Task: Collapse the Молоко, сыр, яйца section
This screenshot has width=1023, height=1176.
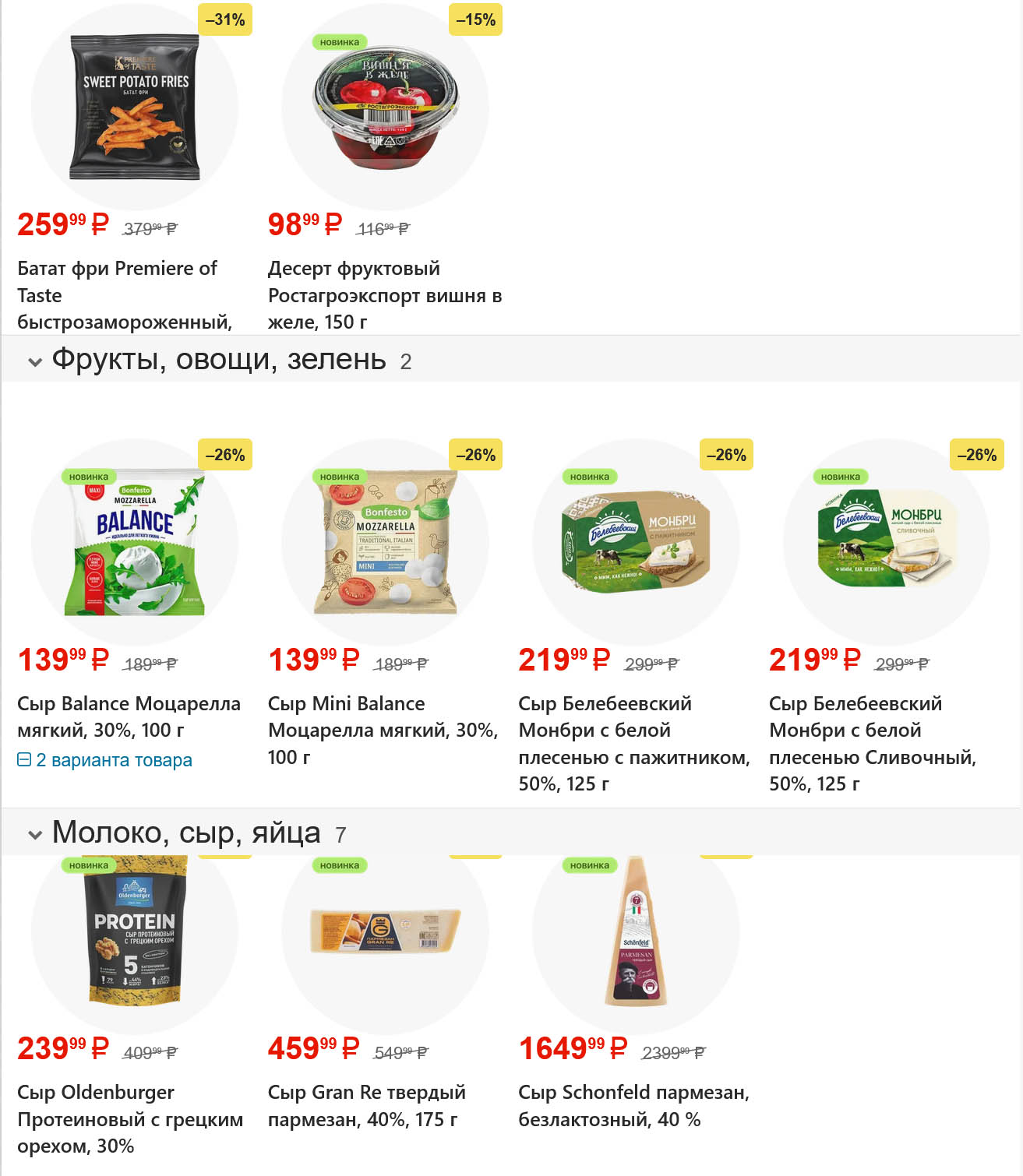Action: [x=35, y=834]
